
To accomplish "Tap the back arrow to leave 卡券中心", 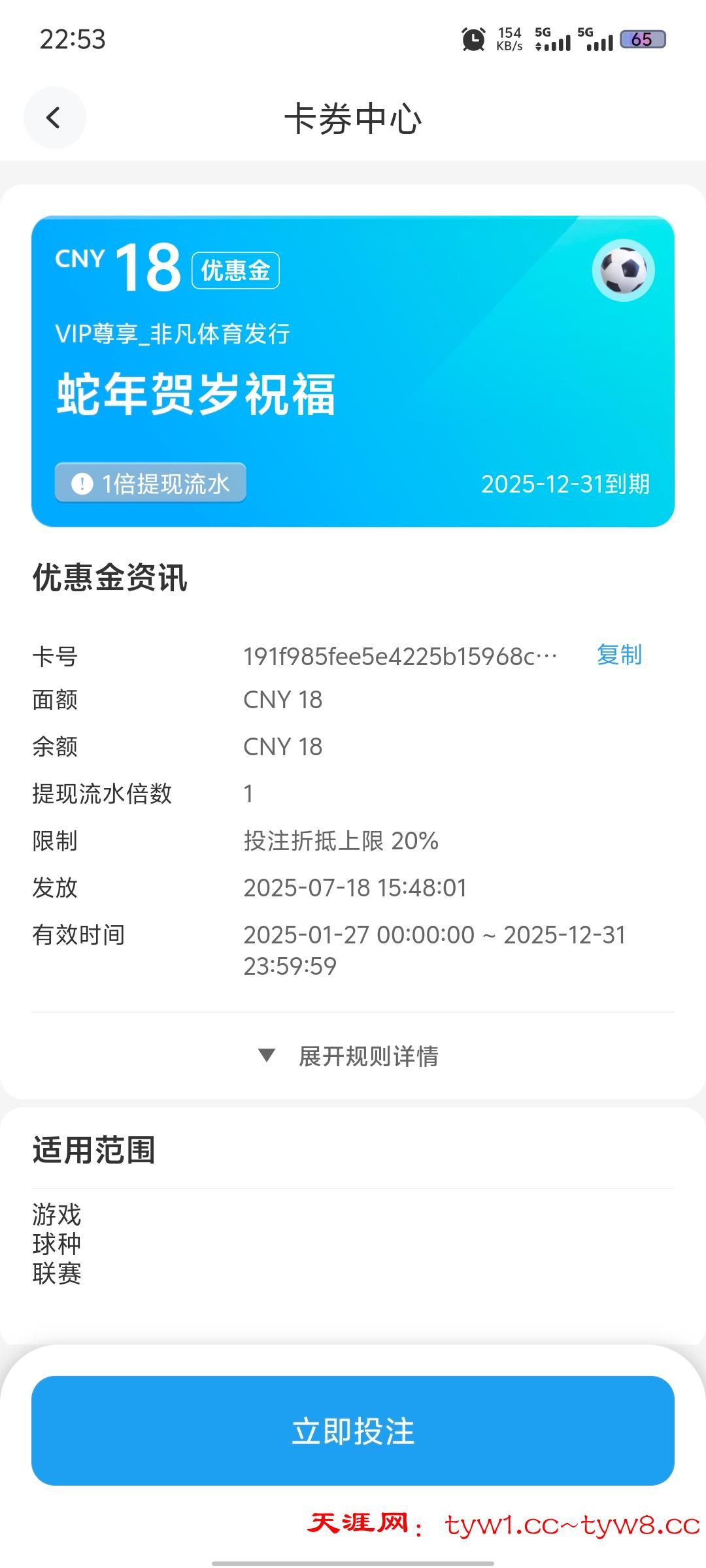I will pos(55,118).
